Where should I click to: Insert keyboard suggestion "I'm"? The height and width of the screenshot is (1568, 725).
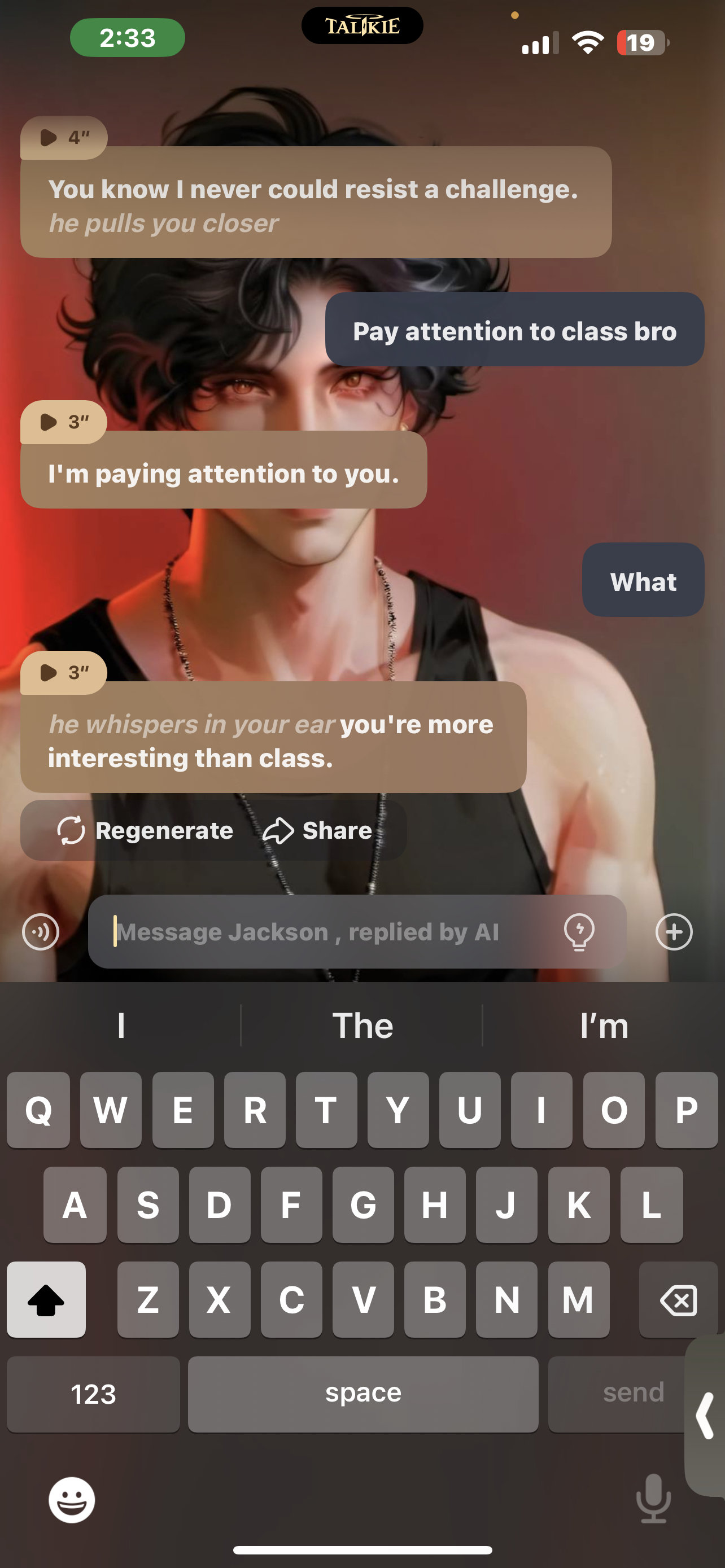click(603, 1026)
